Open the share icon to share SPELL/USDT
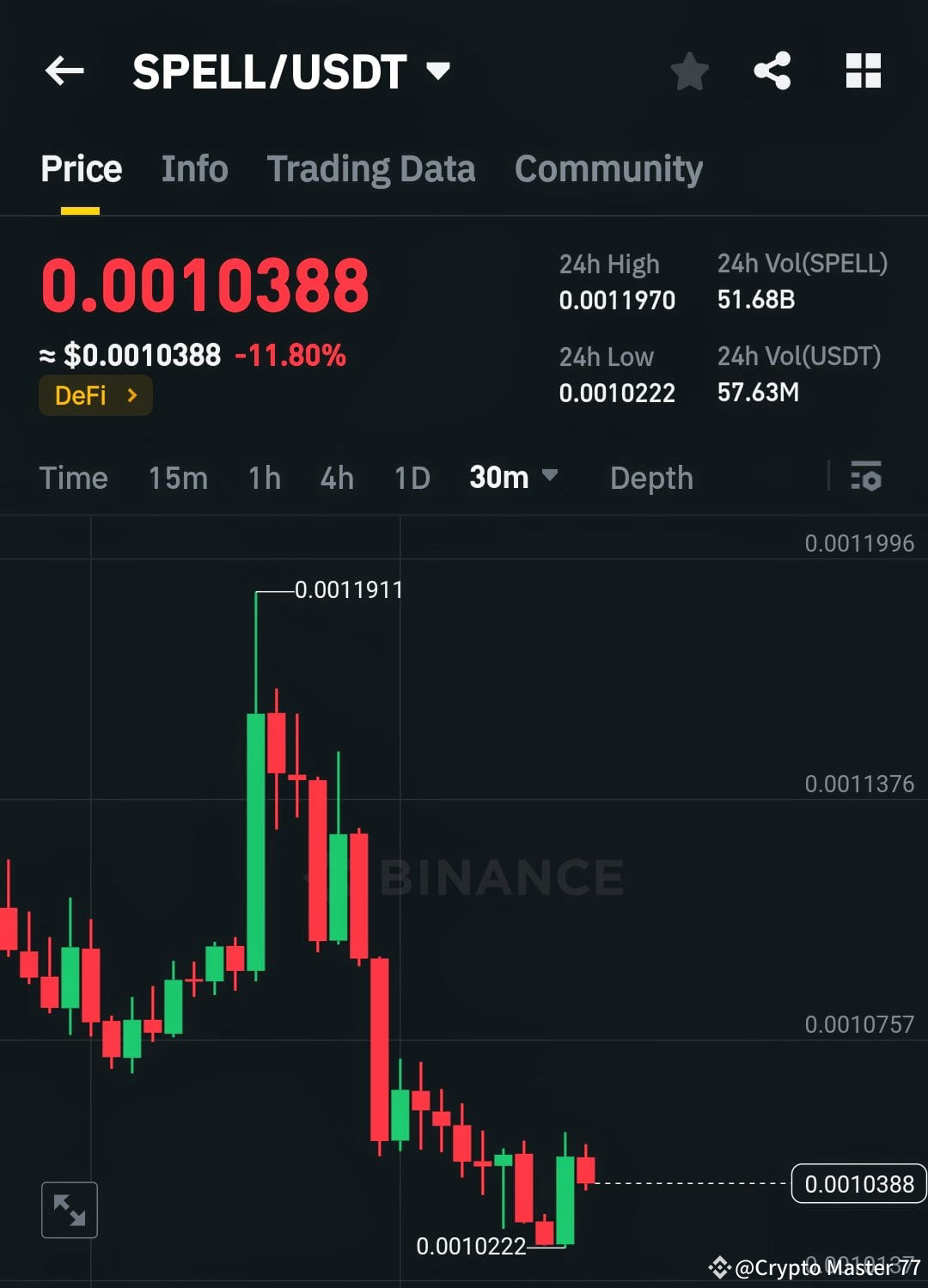 (x=774, y=72)
